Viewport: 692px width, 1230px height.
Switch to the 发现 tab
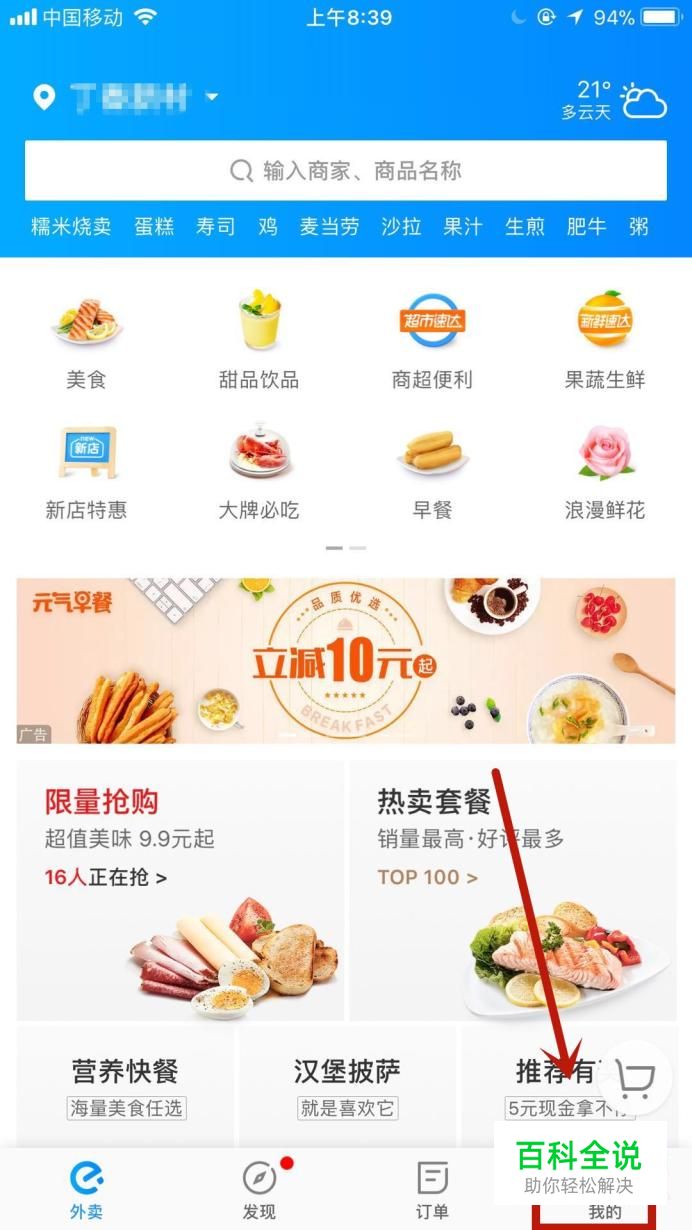coord(260,1188)
